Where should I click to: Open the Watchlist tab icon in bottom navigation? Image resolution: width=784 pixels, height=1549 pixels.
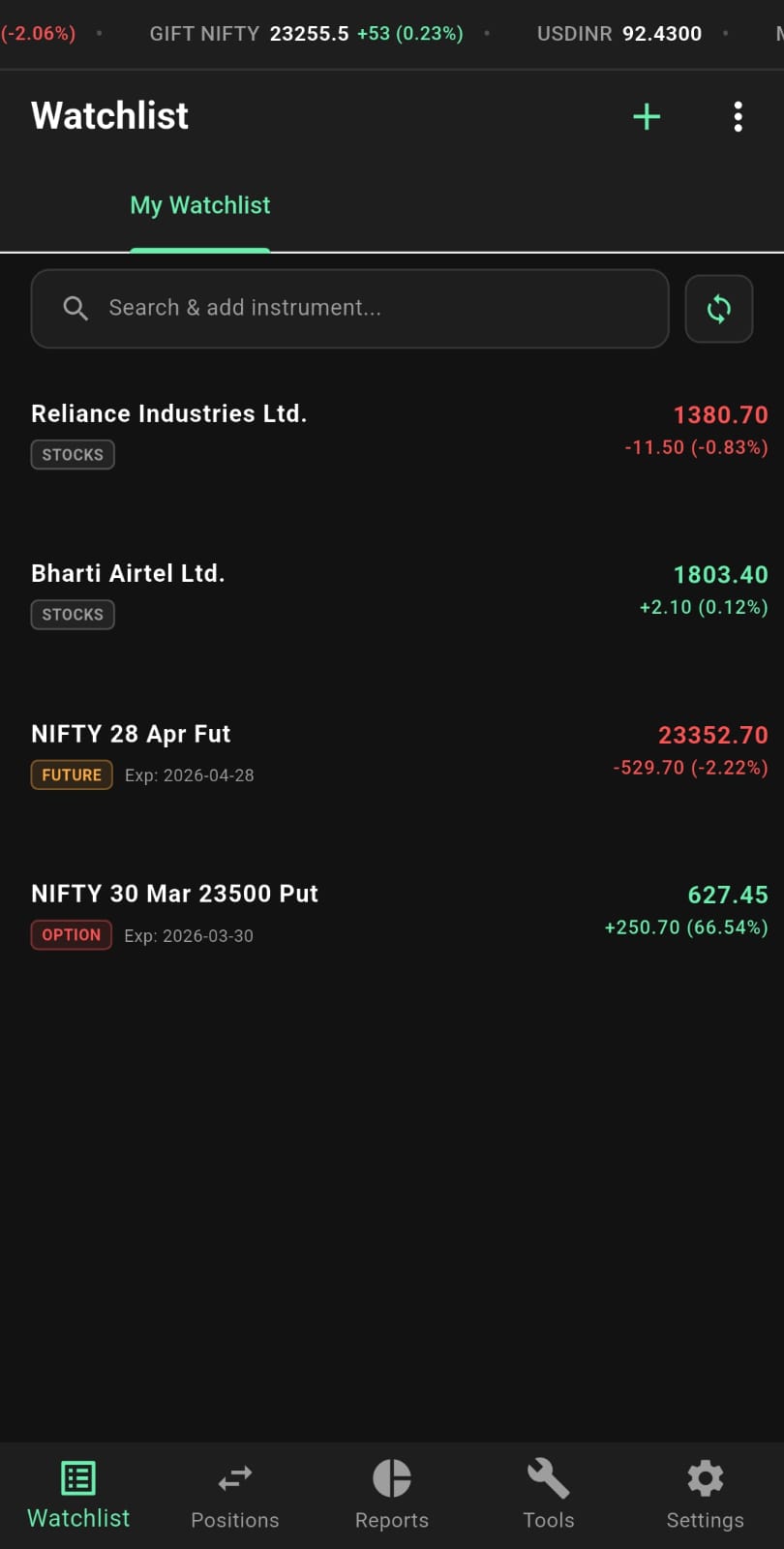(x=77, y=1476)
